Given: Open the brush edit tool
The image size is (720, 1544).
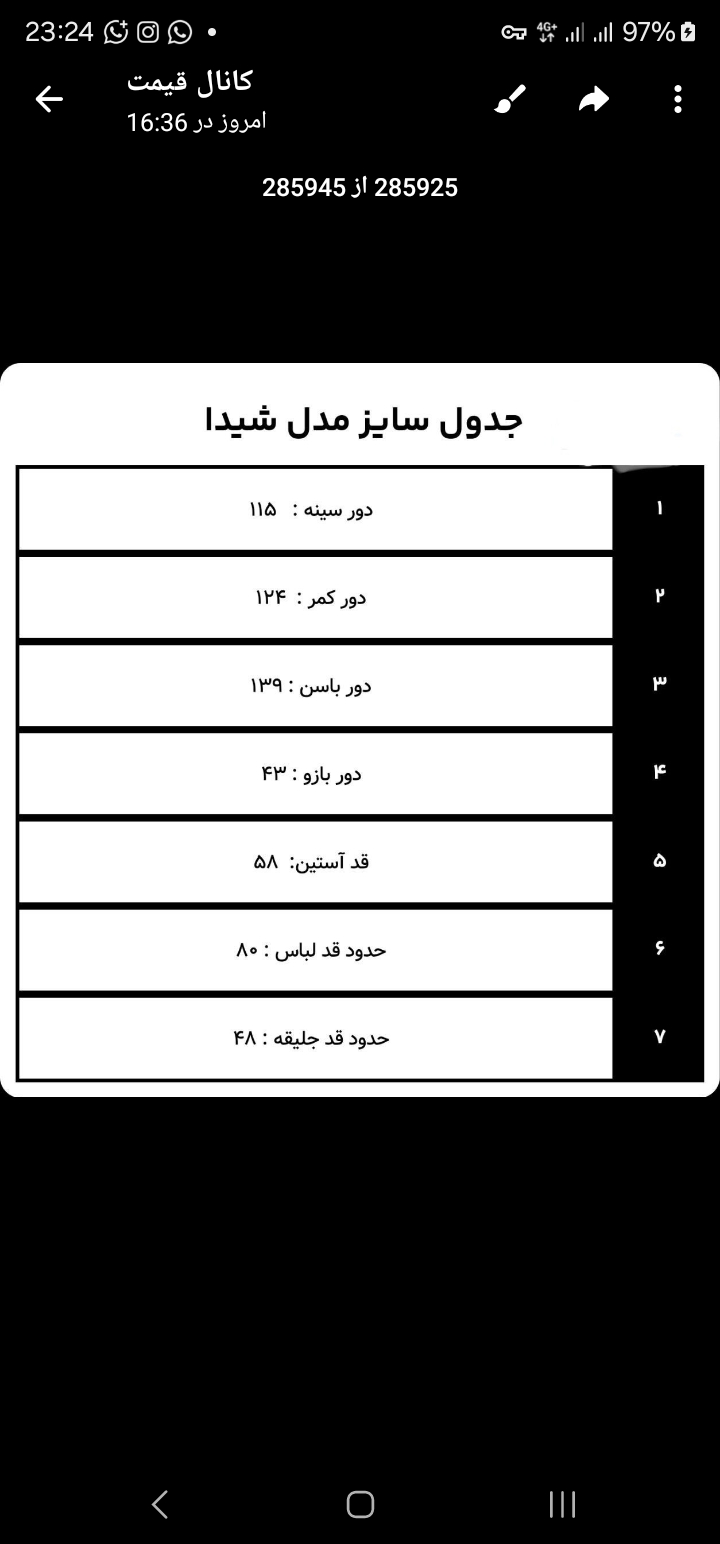Looking at the screenshot, I should (510, 99).
